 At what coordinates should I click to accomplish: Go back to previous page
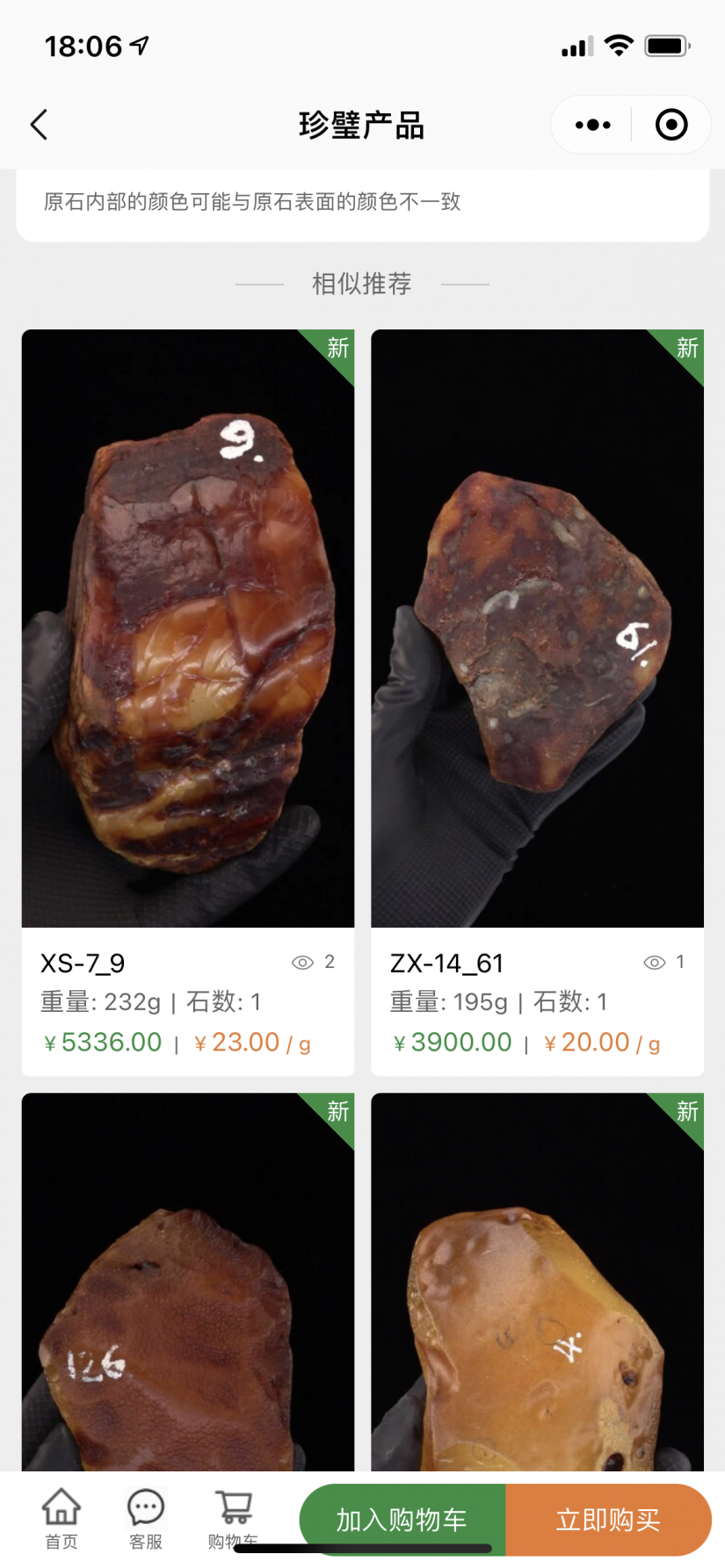click(x=40, y=125)
